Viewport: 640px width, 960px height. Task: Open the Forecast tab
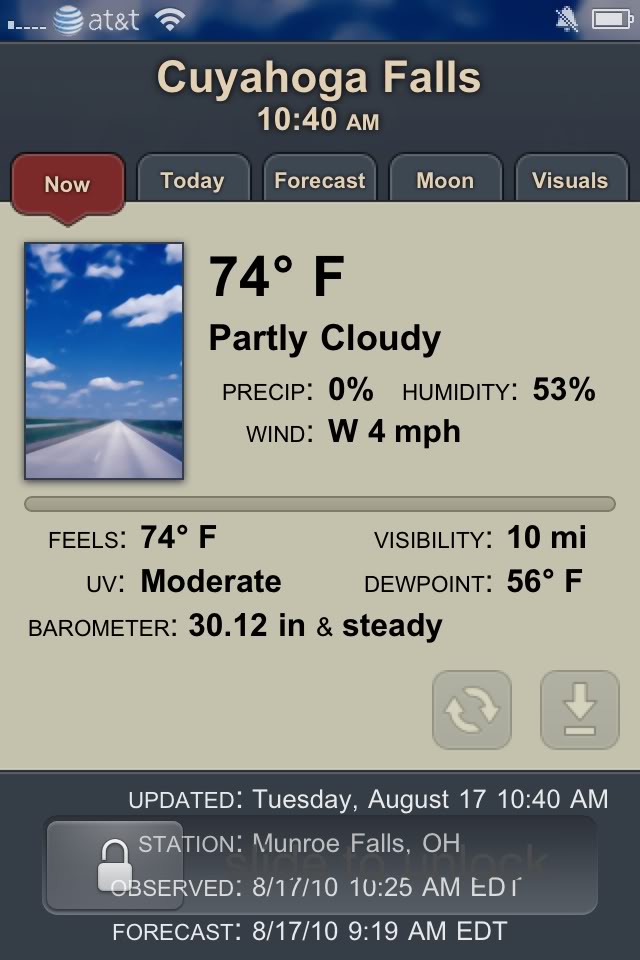319,180
